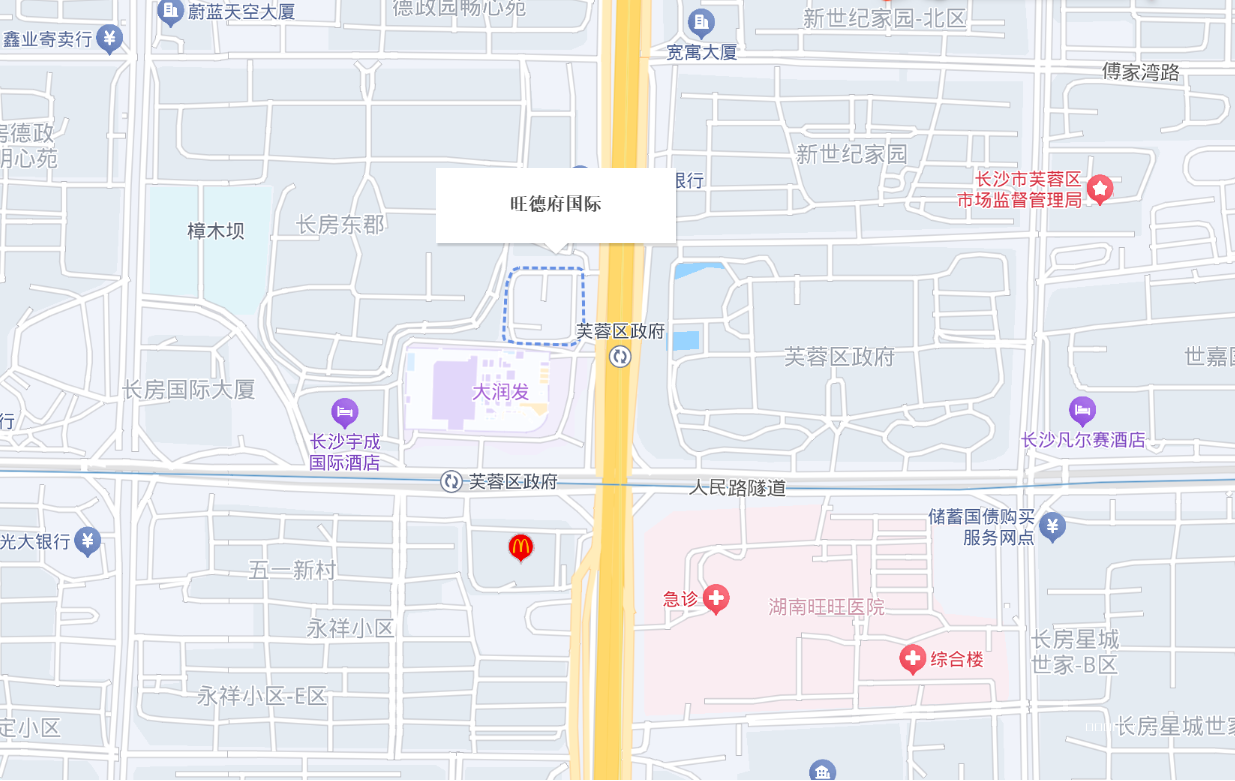1235x781 pixels.
Task: Open the 储蓄国债购买服务网点 marker
Action: pos(1051,525)
